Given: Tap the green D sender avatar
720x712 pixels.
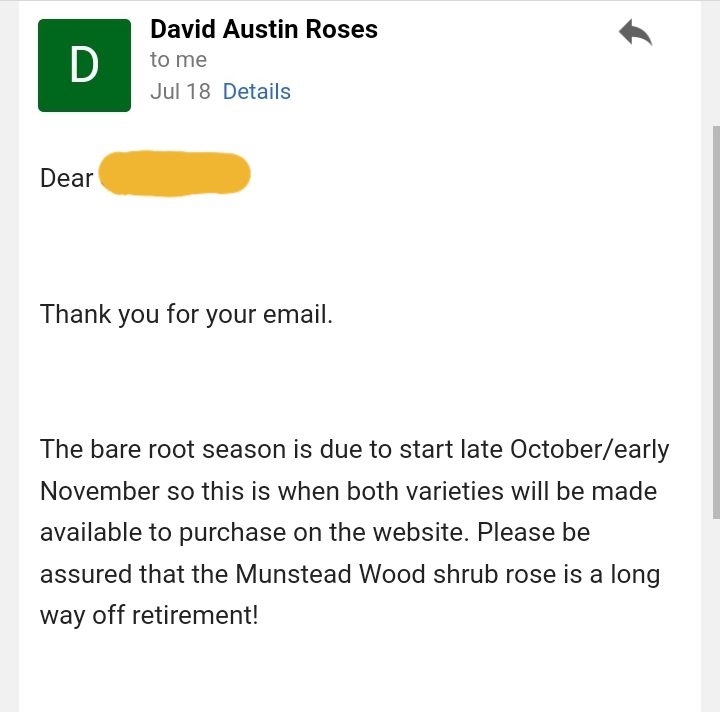Looking at the screenshot, I should [84, 66].
